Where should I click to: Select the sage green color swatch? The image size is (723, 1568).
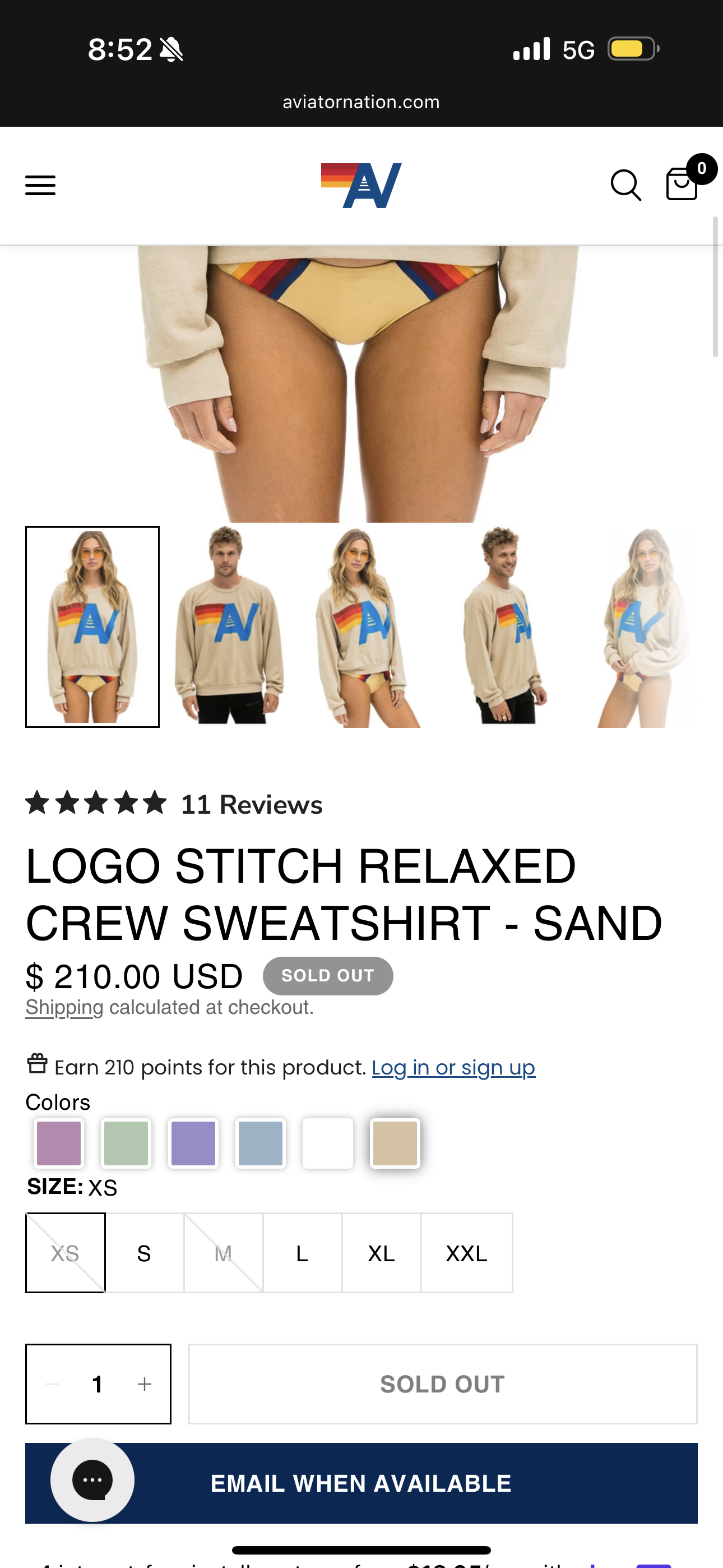(126, 1143)
